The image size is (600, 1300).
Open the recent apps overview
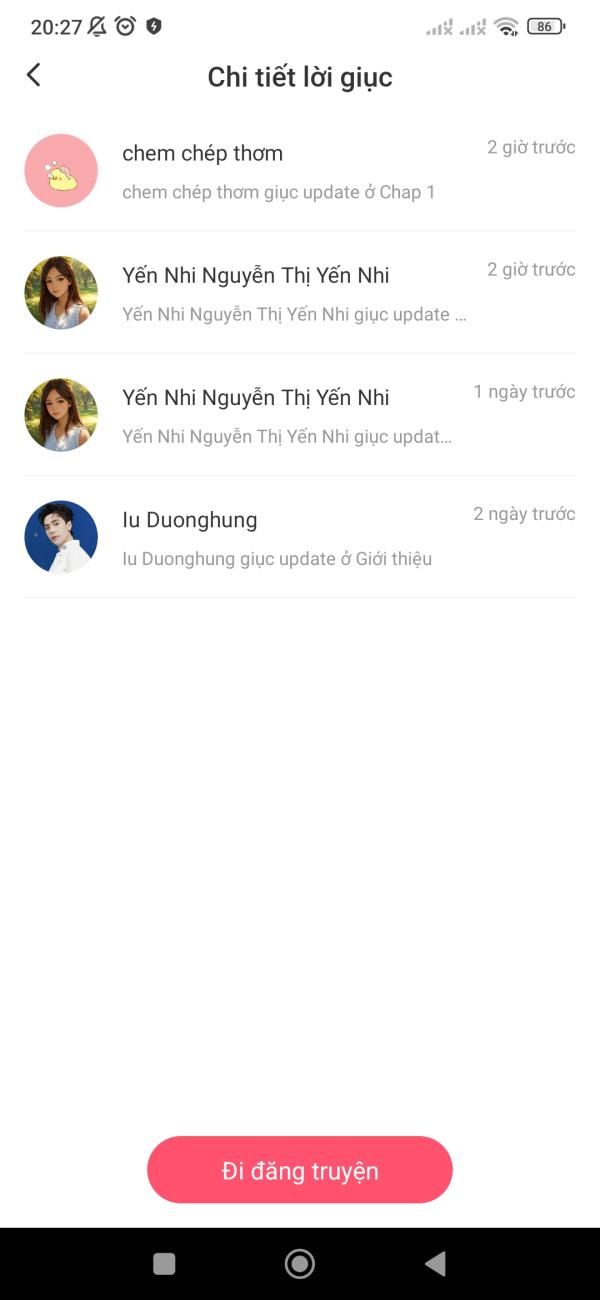click(164, 1264)
